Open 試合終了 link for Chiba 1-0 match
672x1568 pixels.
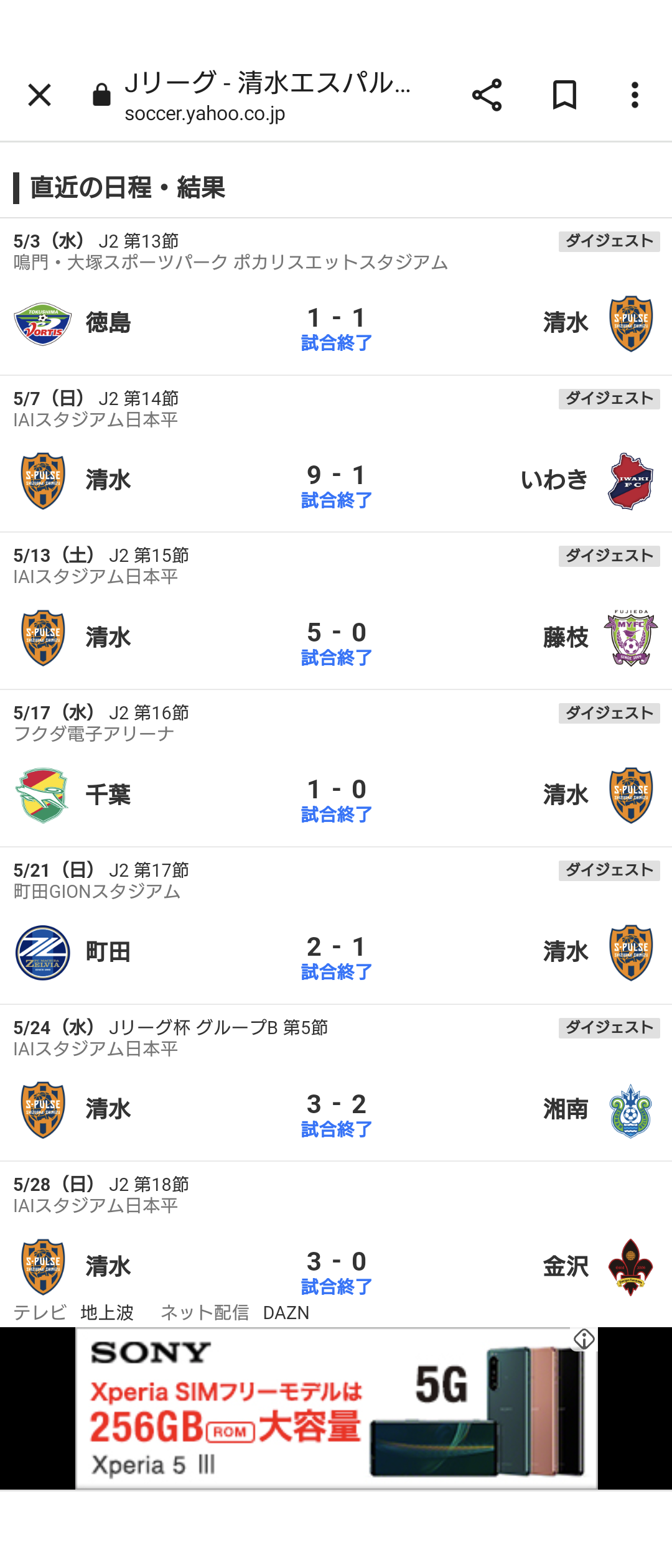pyautogui.click(x=337, y=814)
